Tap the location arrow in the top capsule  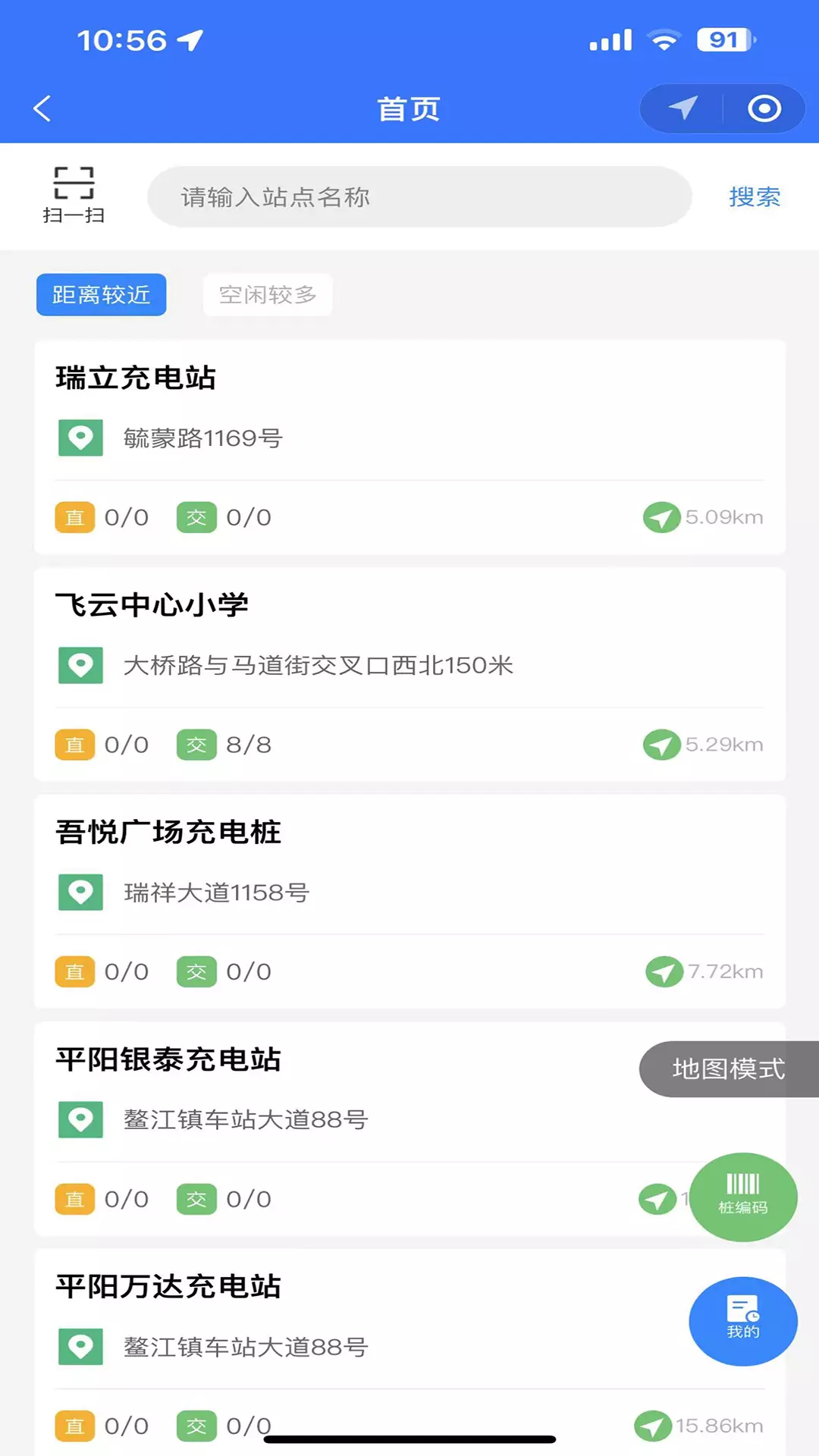click(x=682, y=108)
